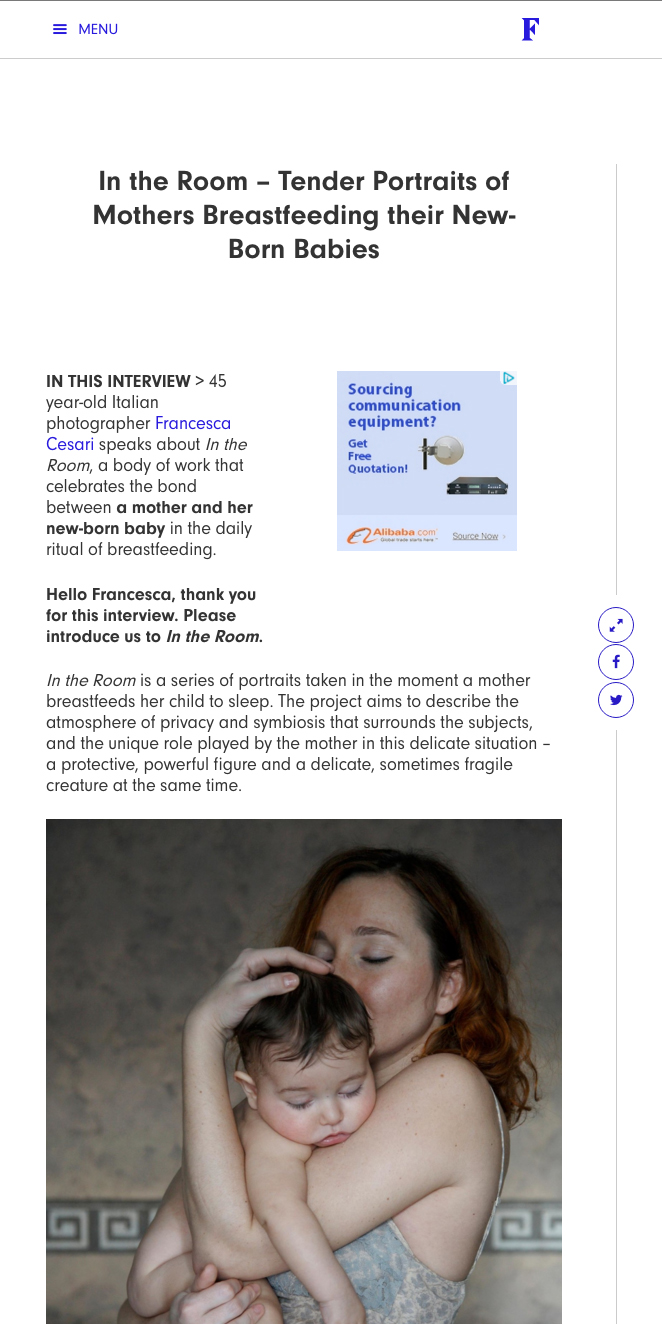Share the article on Twitter
Image resolution: width=662 pixels, height=1324 pixels.
pyautogui.click(x=616, y=699)
